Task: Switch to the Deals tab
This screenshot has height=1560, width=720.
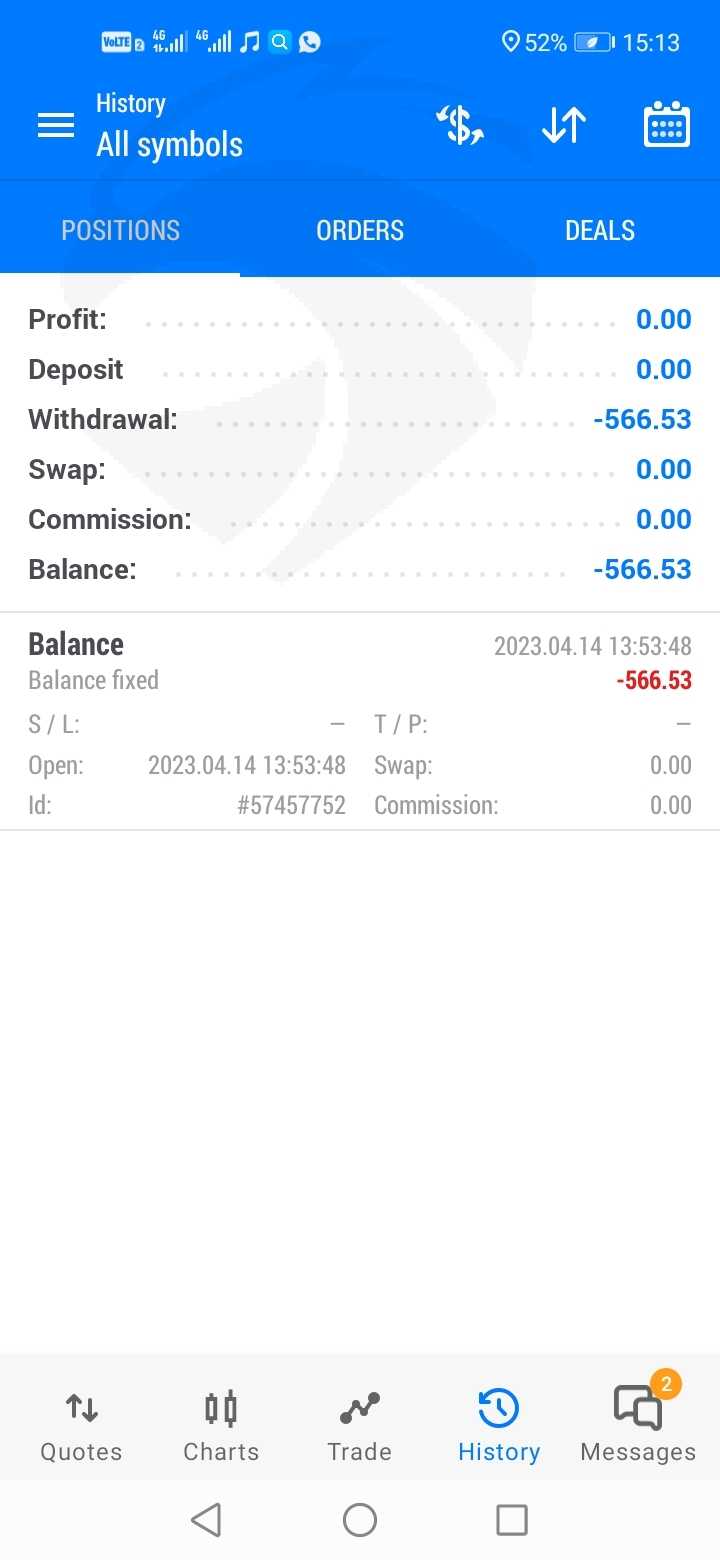Action: [x=600, y=230]
